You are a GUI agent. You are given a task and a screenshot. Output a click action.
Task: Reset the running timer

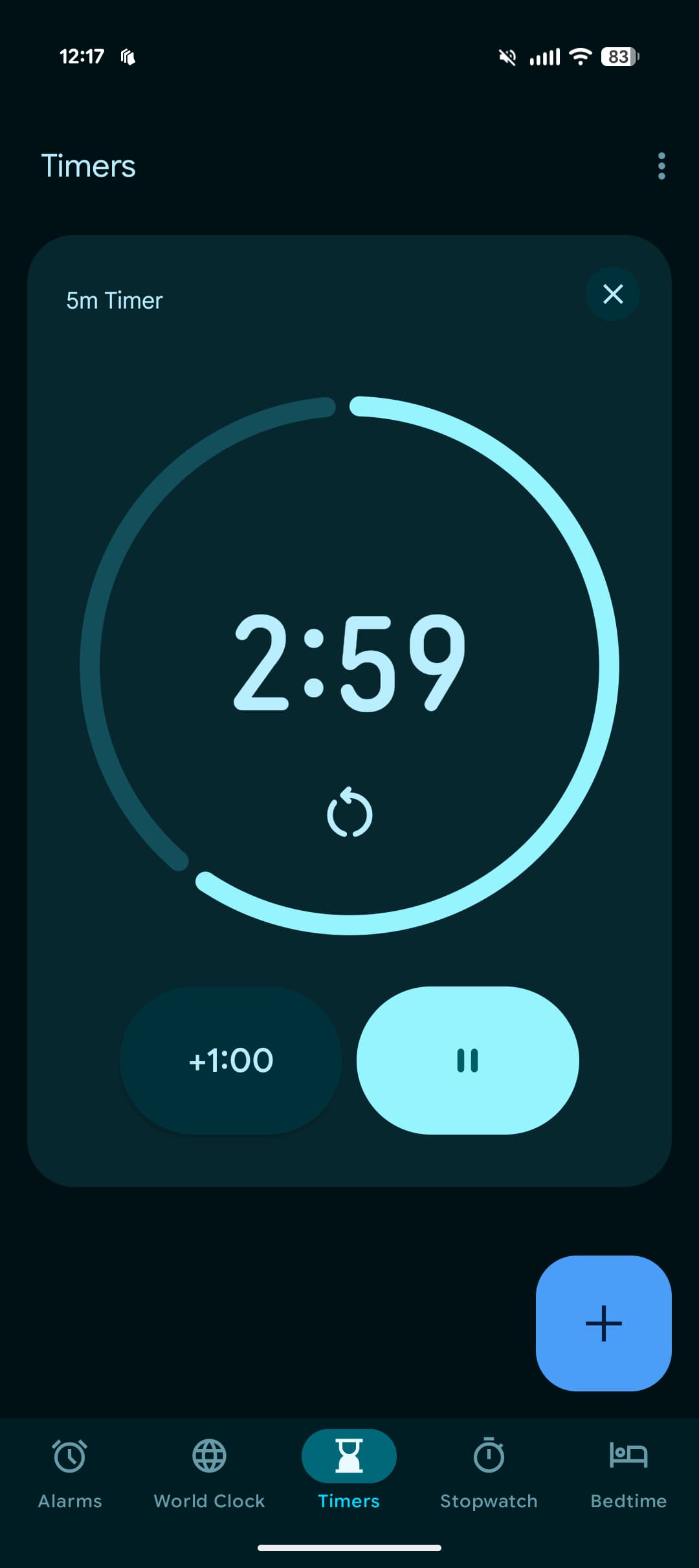coord(349,812)
